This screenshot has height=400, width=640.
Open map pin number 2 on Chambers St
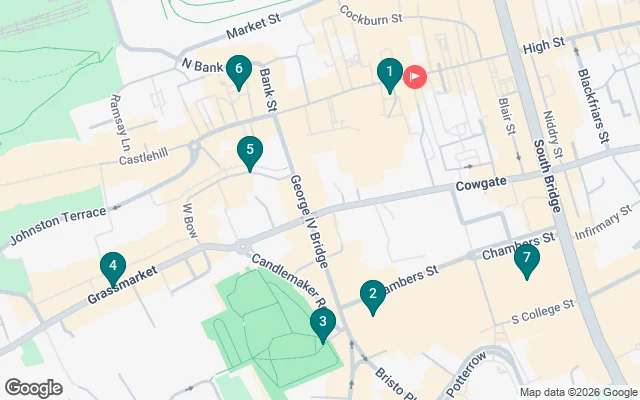373,294
